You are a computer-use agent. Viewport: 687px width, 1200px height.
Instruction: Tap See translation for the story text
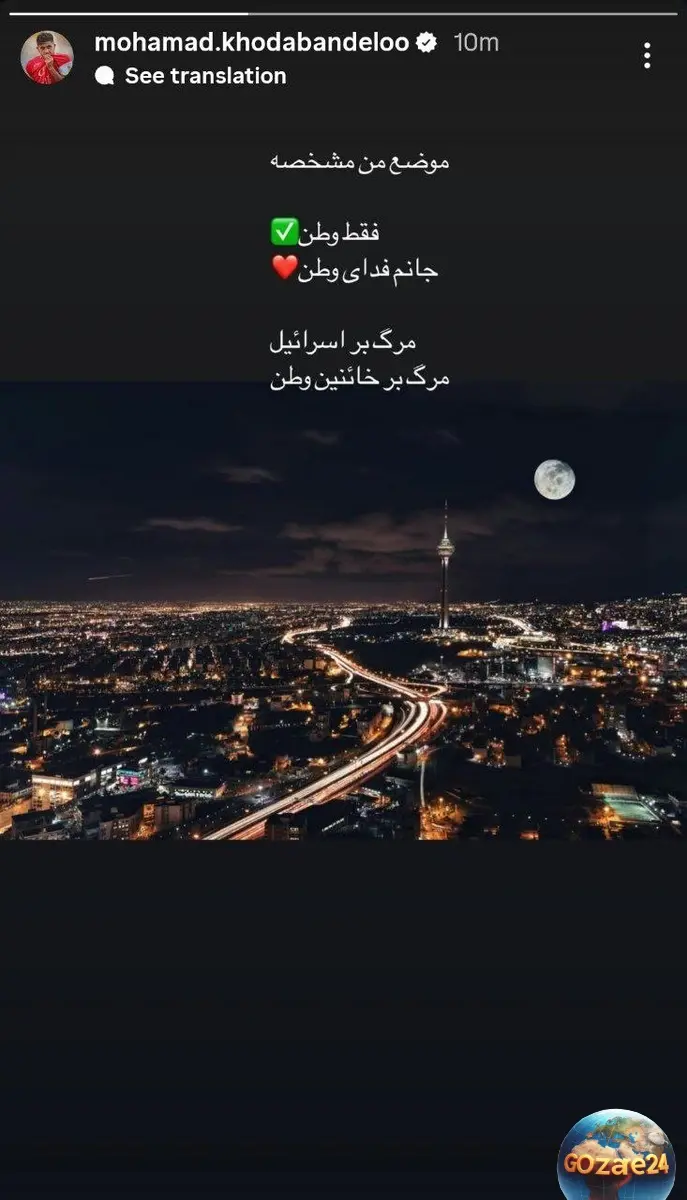[204, 76]
